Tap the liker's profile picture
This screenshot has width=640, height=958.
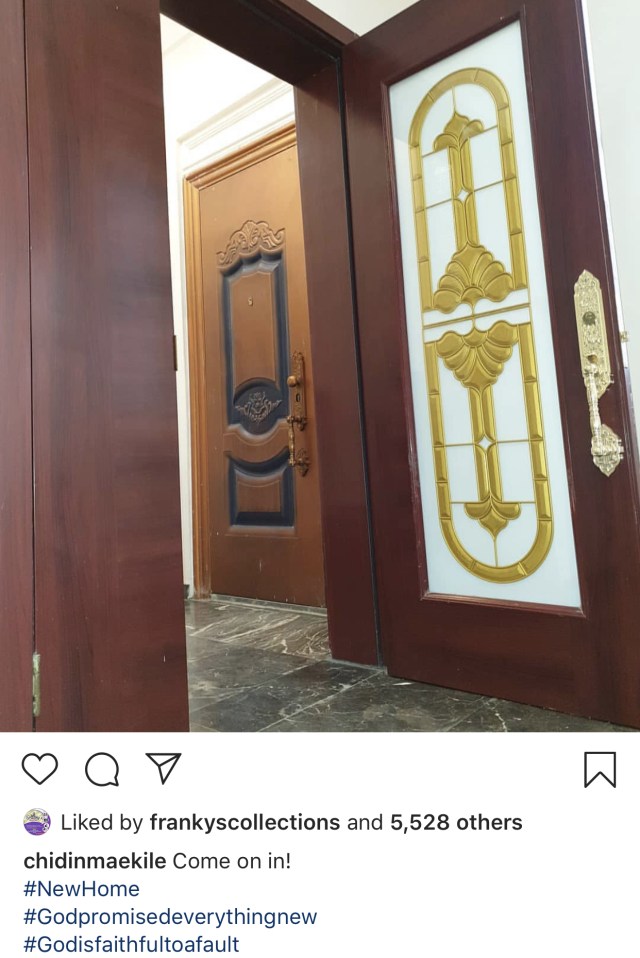37,822
